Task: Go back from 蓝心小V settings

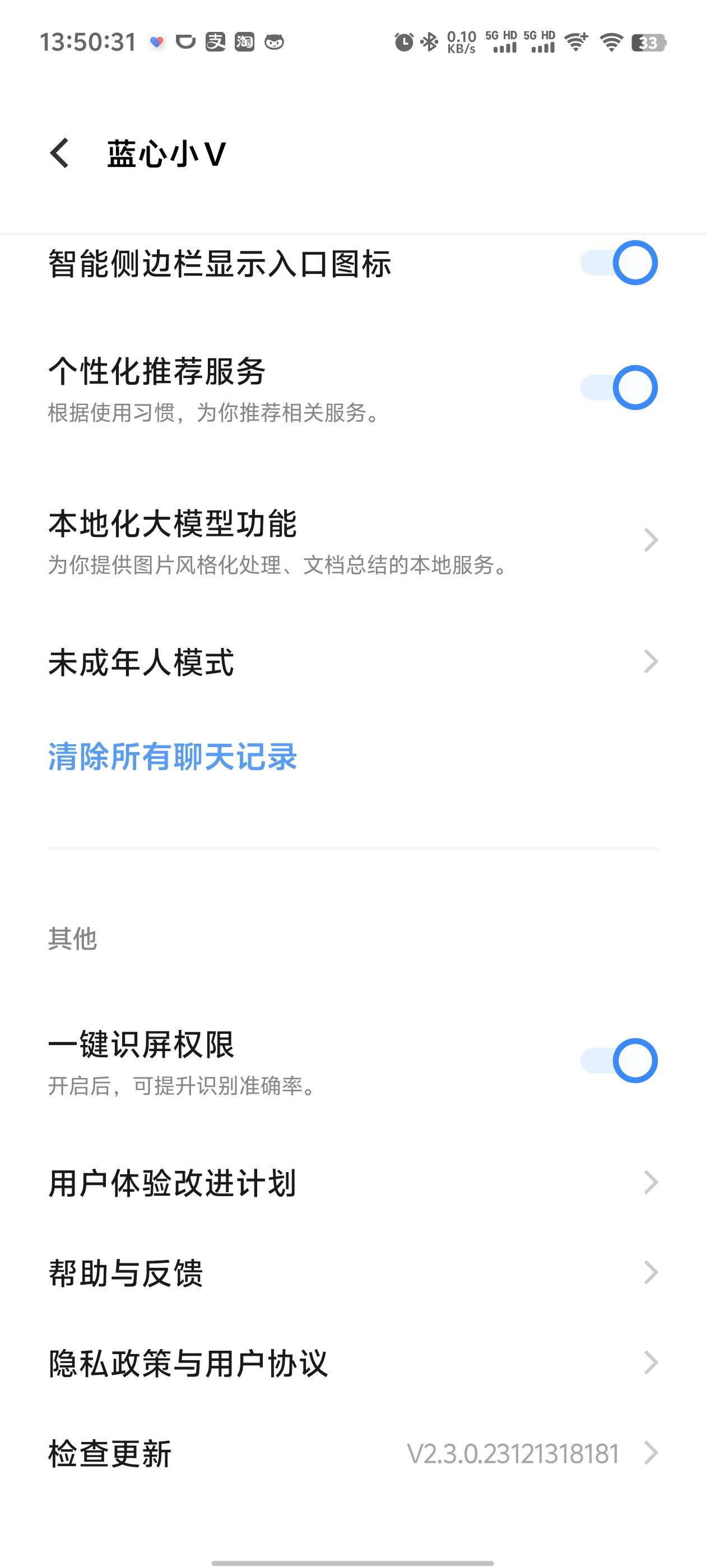Action: [x=60, y=153]
